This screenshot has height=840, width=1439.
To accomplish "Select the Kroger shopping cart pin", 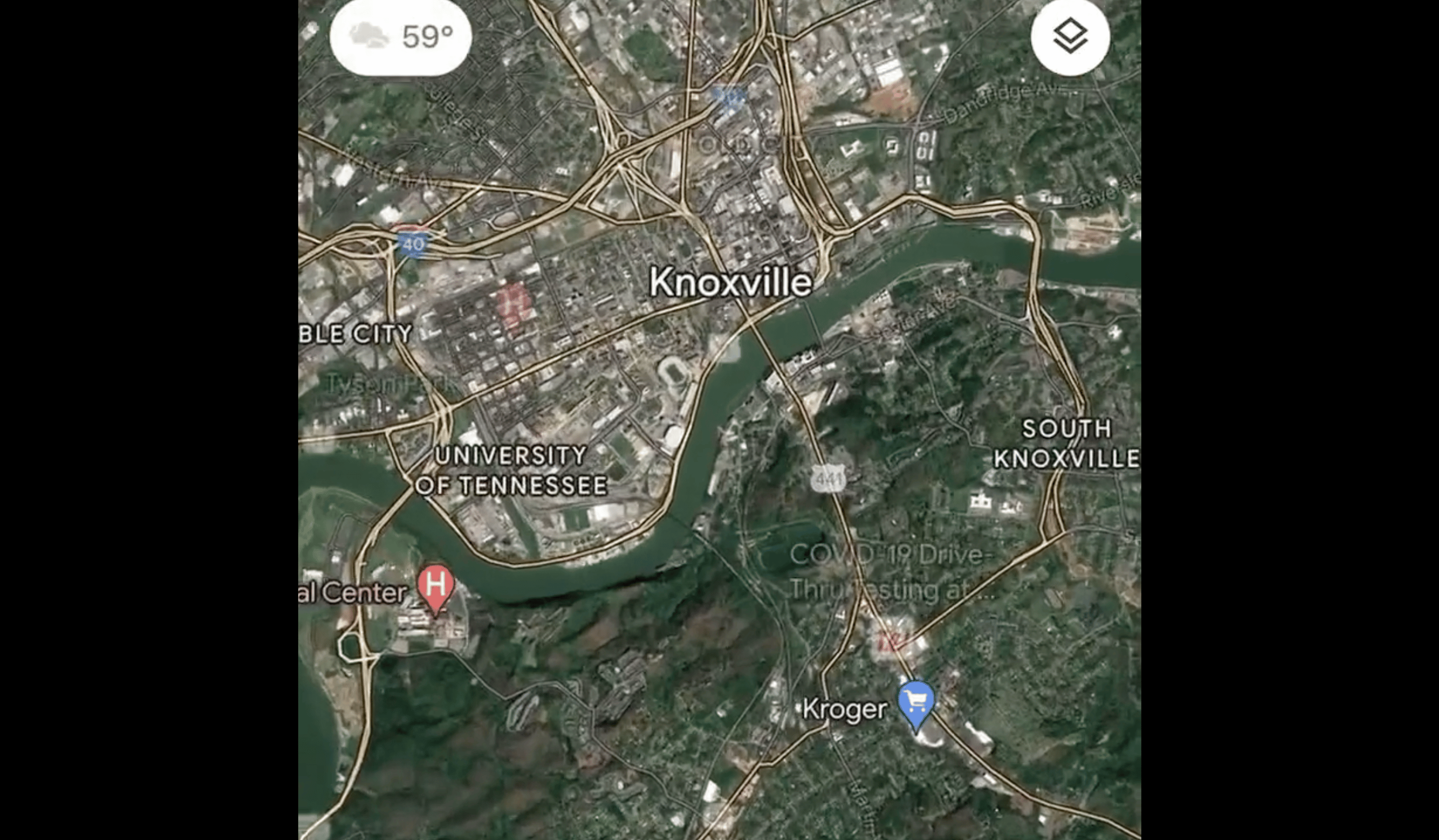I will 916,700.
